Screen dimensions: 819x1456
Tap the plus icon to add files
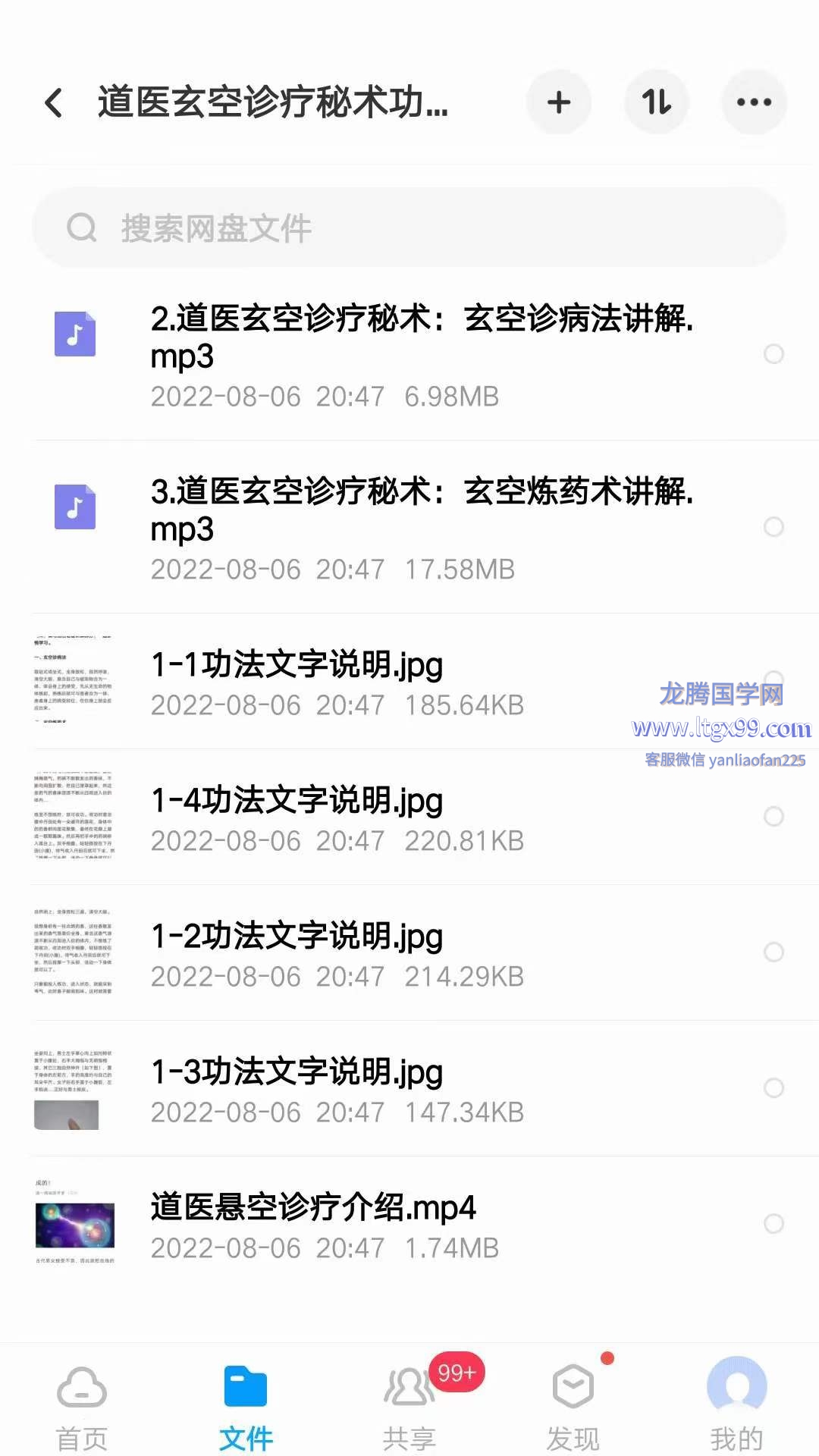tap(559, 102)
